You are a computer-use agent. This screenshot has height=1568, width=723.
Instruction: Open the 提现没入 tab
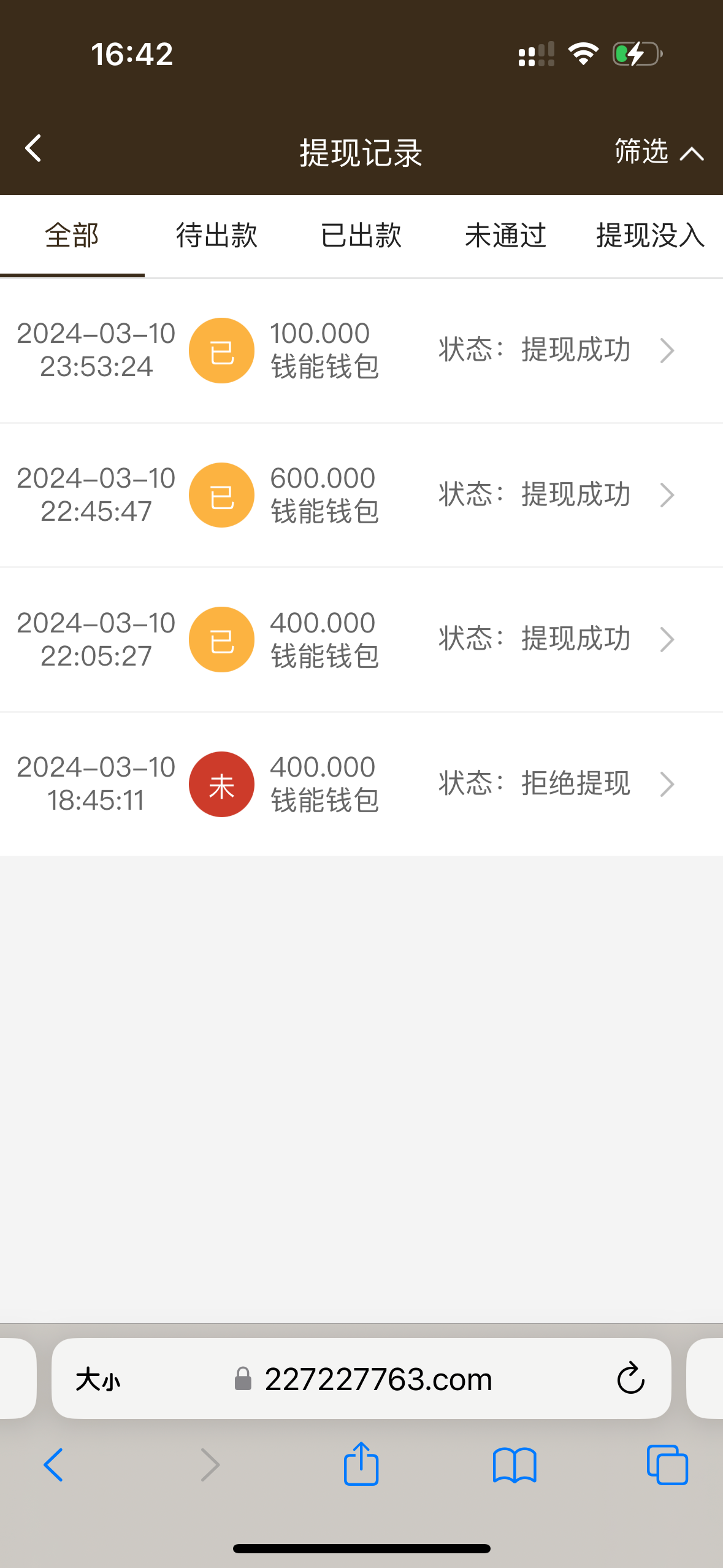(650, 236)
